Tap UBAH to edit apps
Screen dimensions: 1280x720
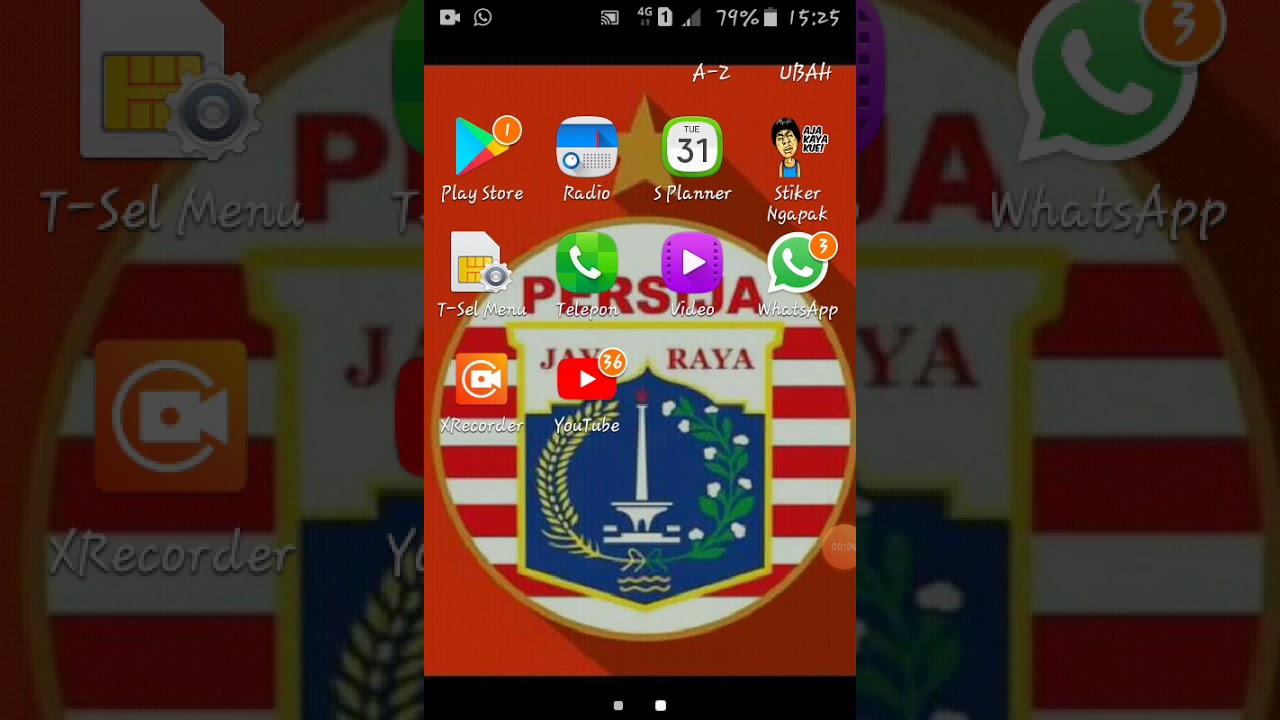[x=805, y=72]
